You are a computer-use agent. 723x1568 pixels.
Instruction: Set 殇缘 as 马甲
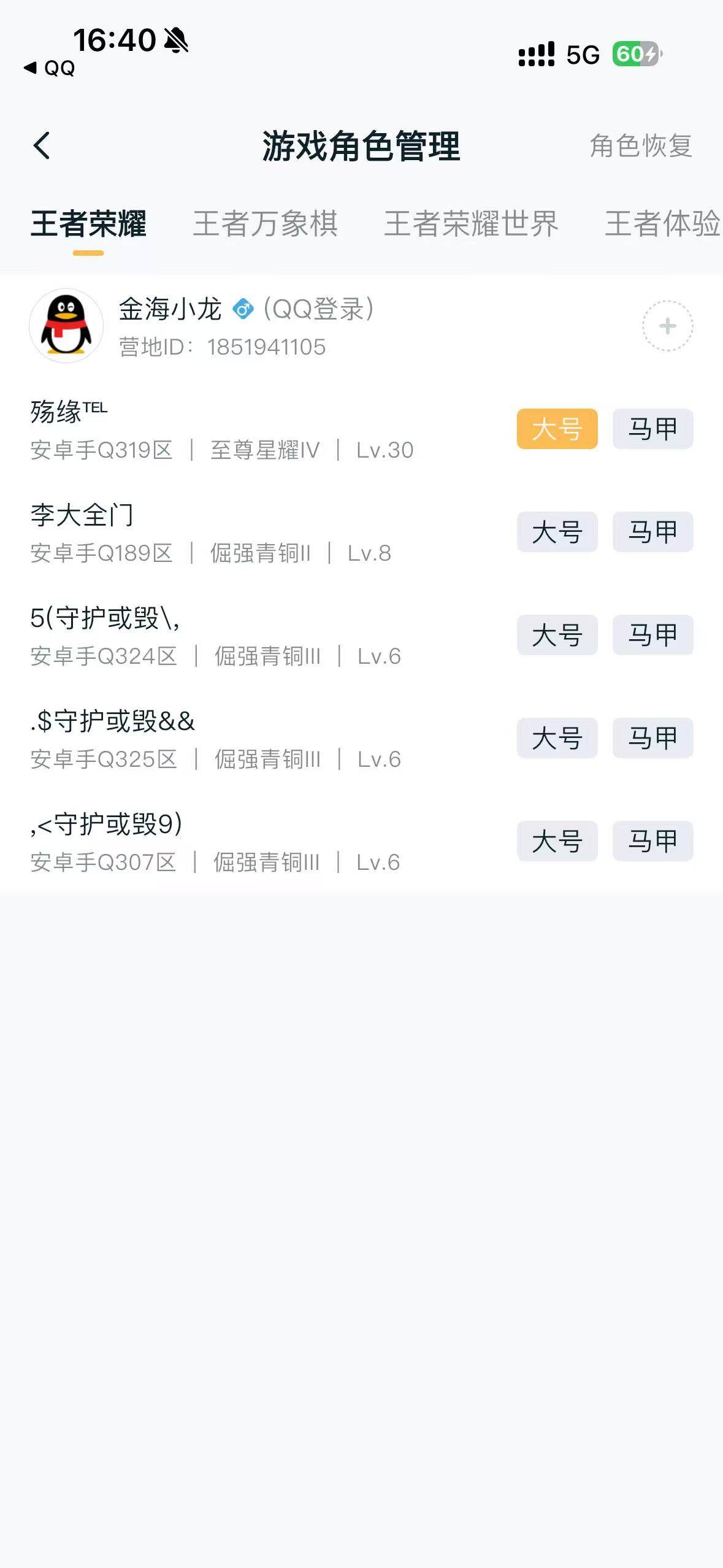652,429
